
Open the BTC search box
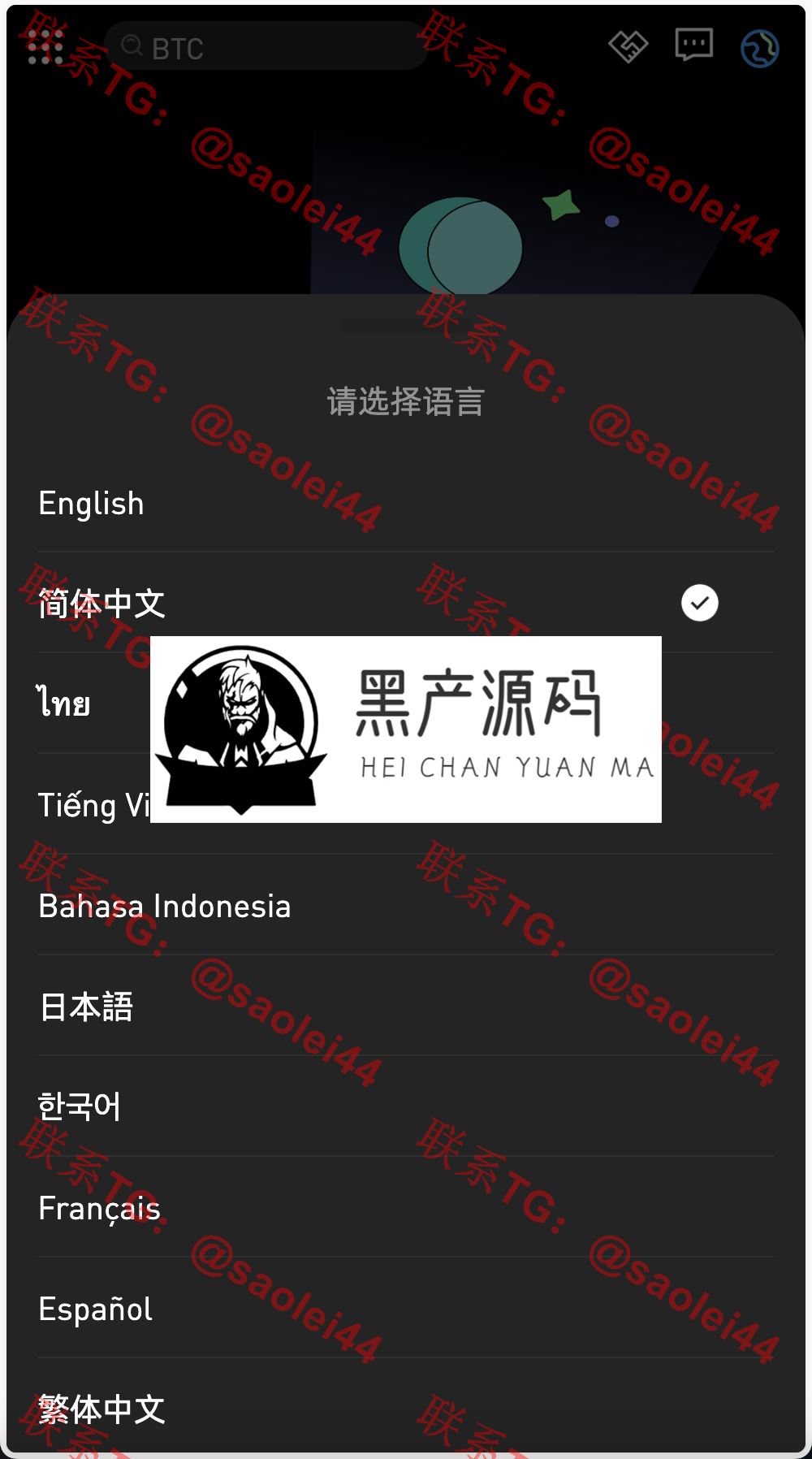268,47
